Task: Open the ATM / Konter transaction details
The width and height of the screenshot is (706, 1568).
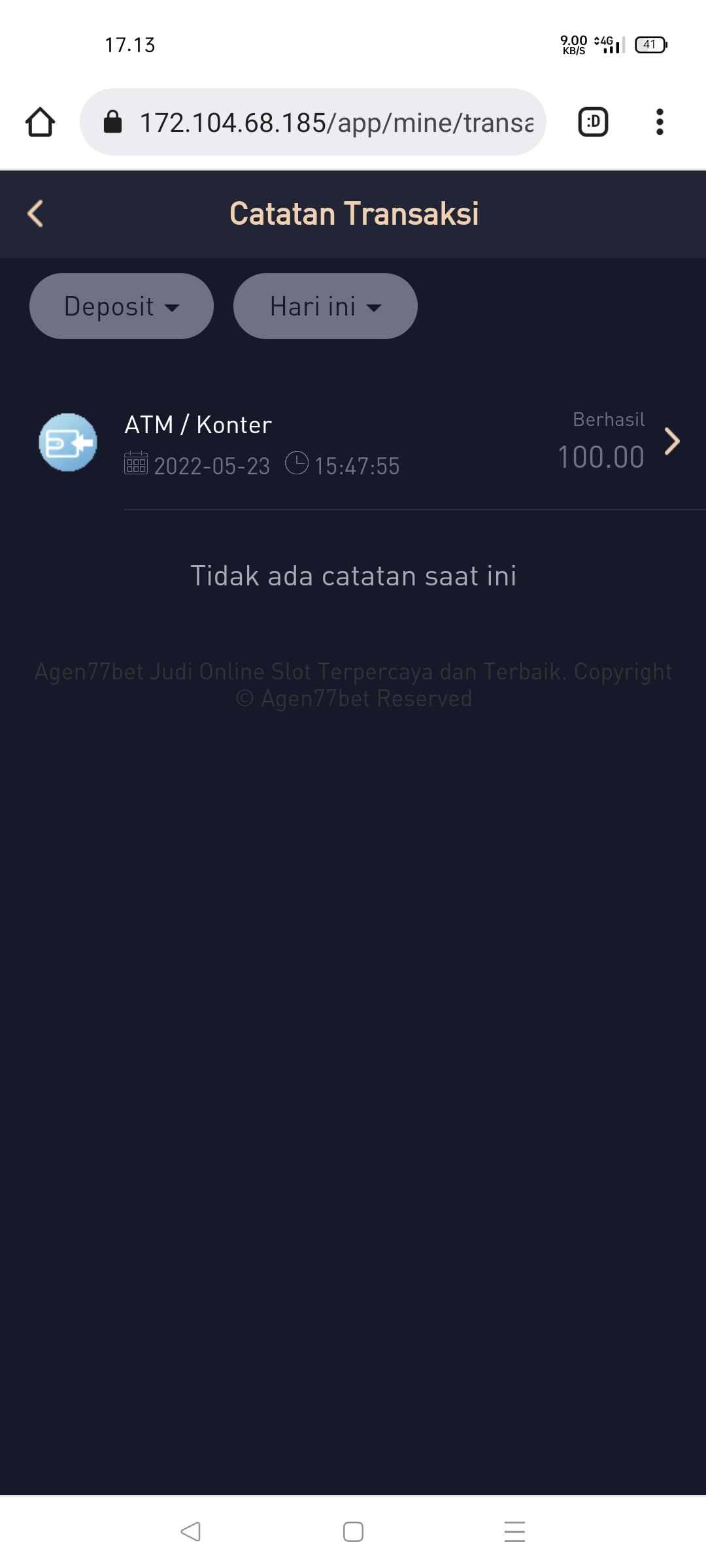Action: pos(671,442)
